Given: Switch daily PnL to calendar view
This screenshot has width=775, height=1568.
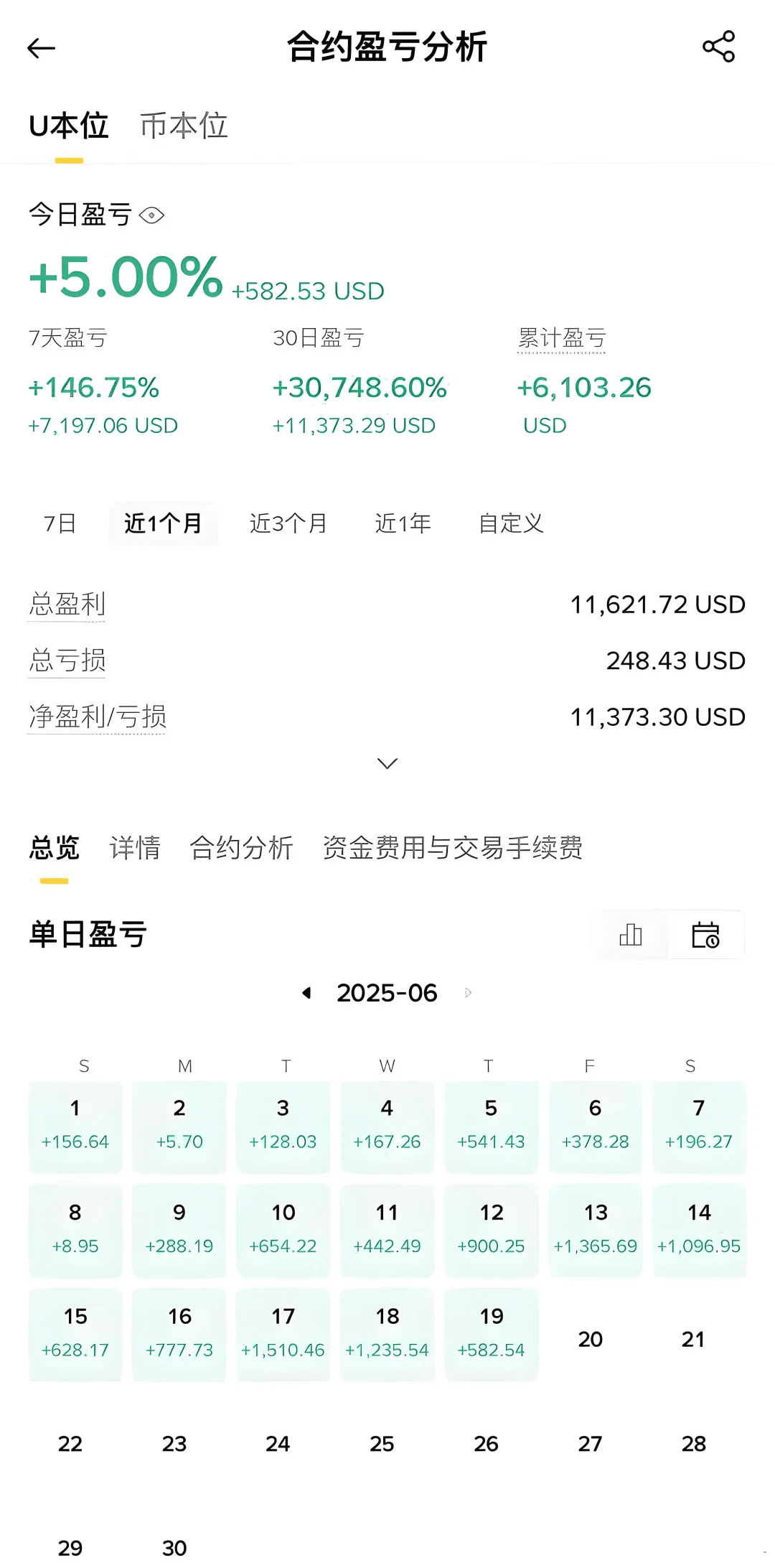Looking at the screenshot, I should pos(705,935).
